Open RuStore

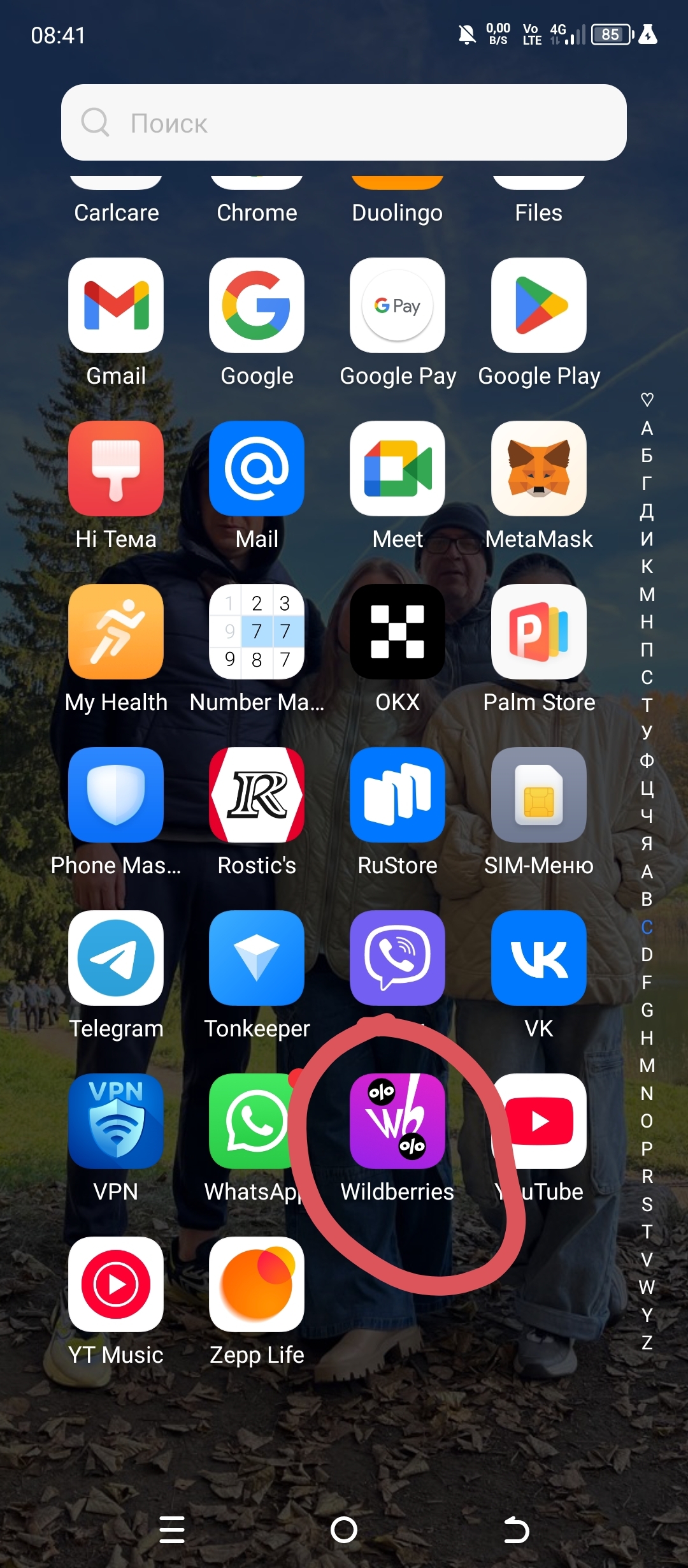(398, 795)
